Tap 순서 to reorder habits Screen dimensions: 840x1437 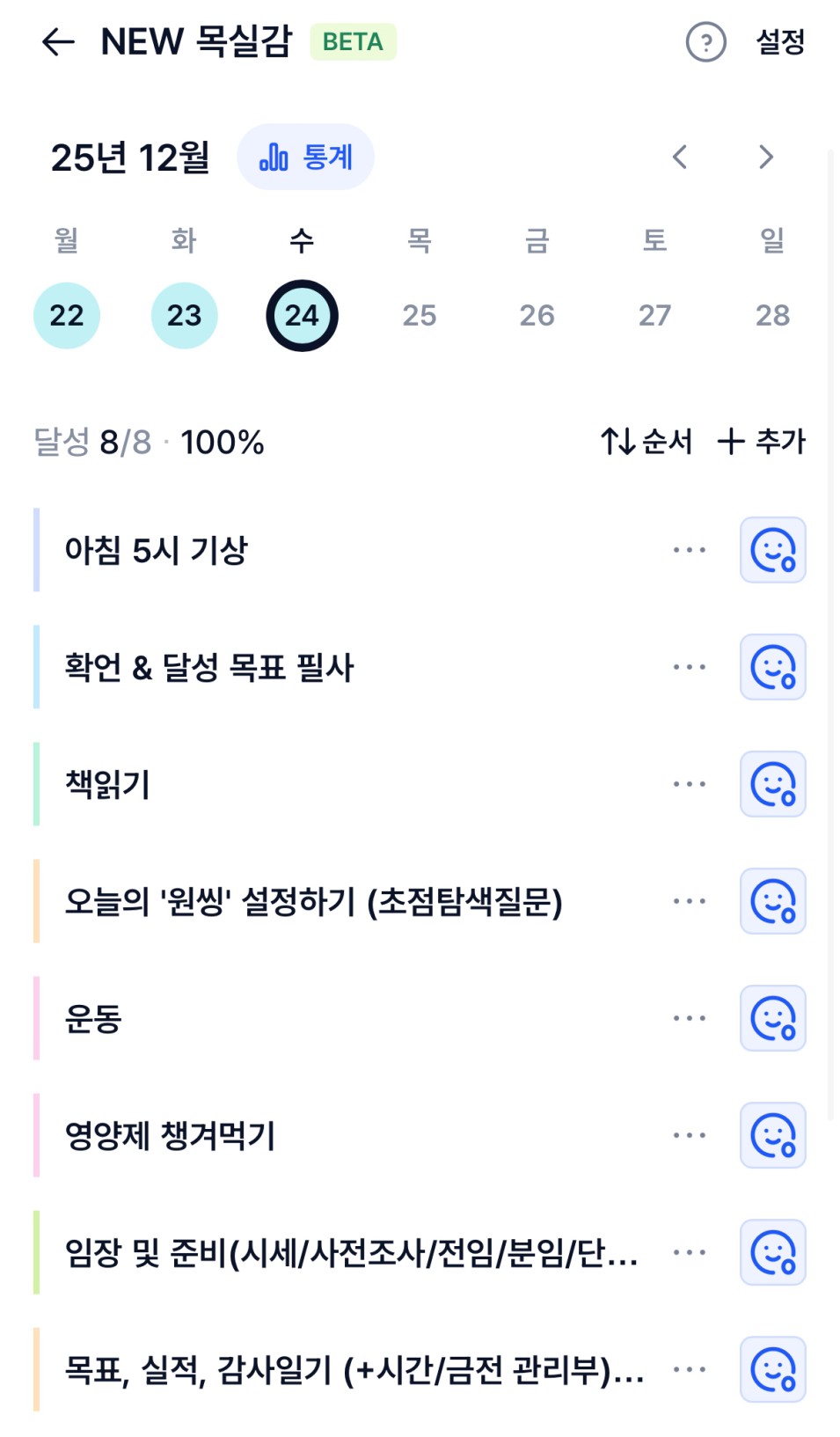646,441
